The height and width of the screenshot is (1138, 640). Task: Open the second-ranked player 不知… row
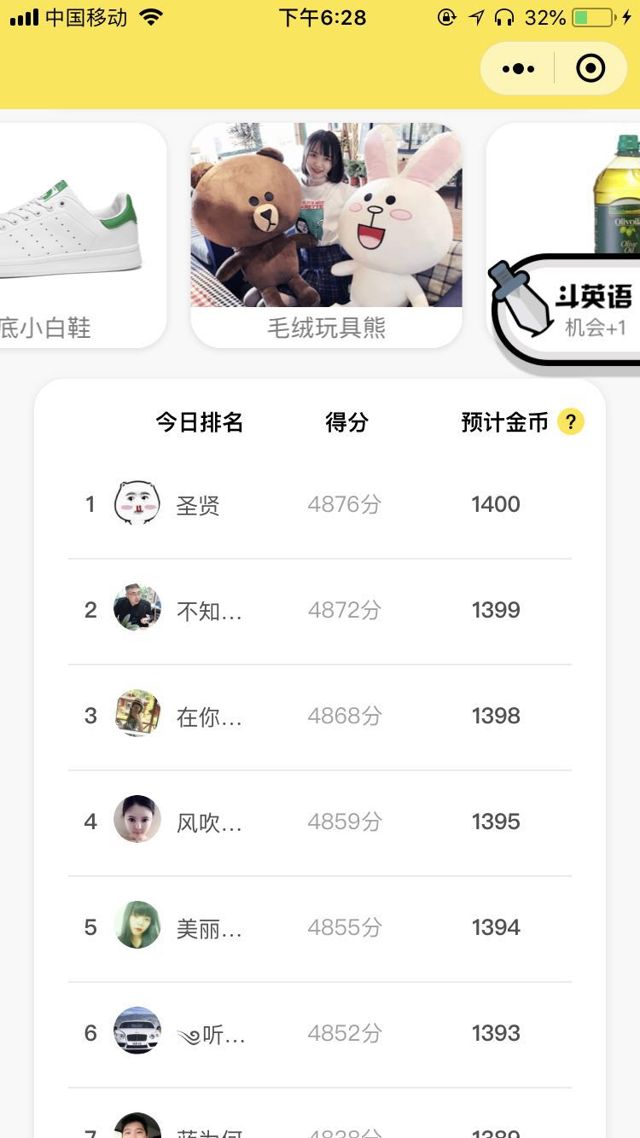point(320,611)
